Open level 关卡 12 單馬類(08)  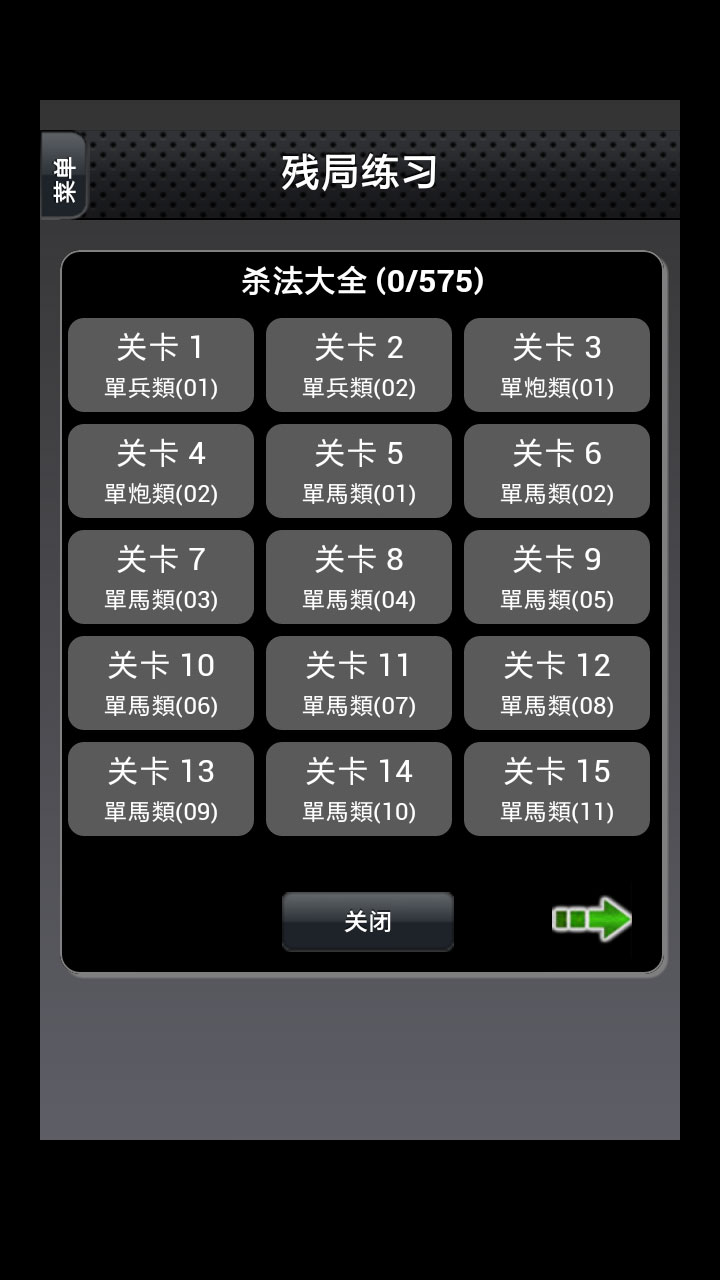(557, 683)
